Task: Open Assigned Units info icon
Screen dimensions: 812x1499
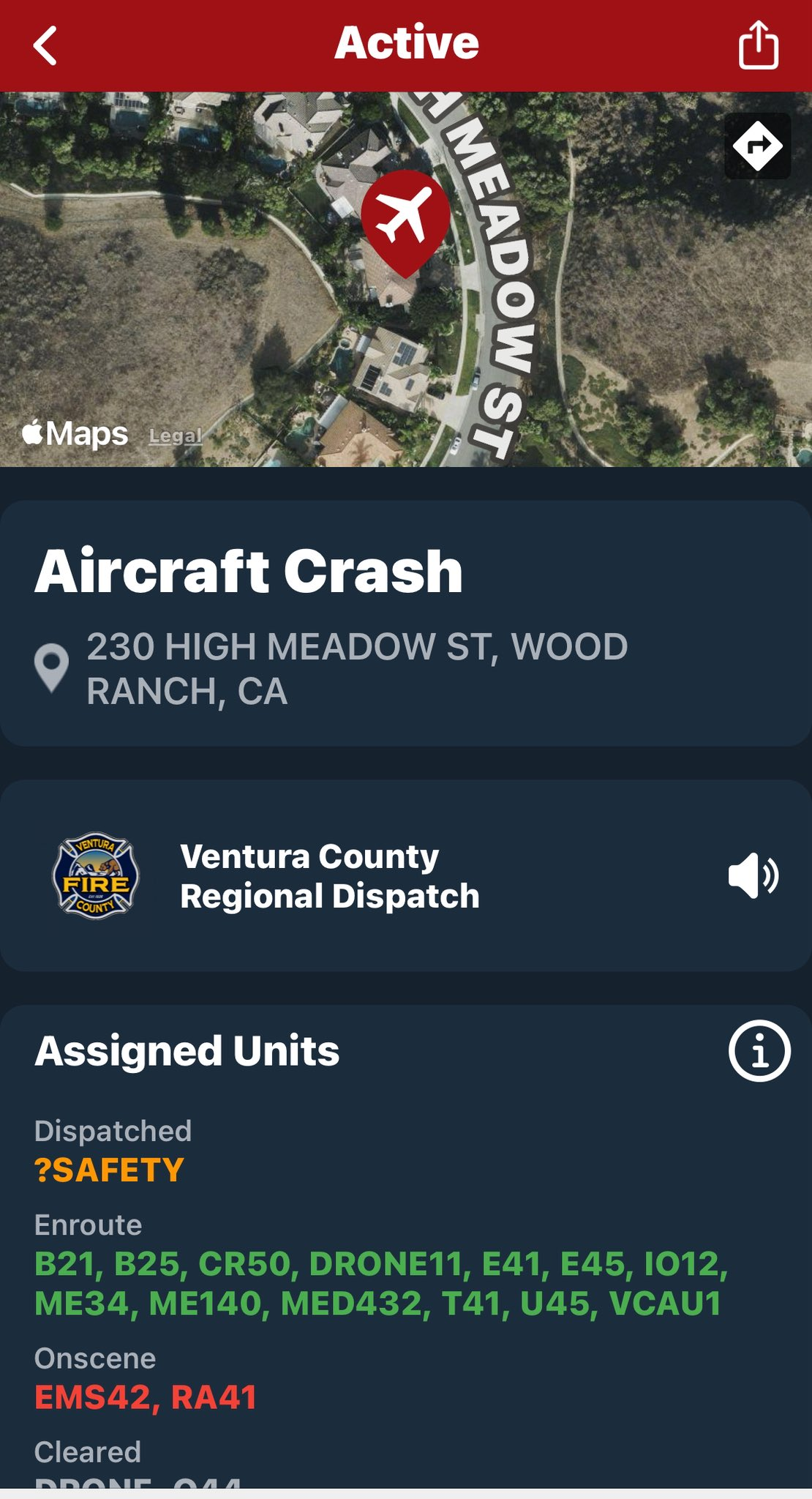Action: point(759,1051)
